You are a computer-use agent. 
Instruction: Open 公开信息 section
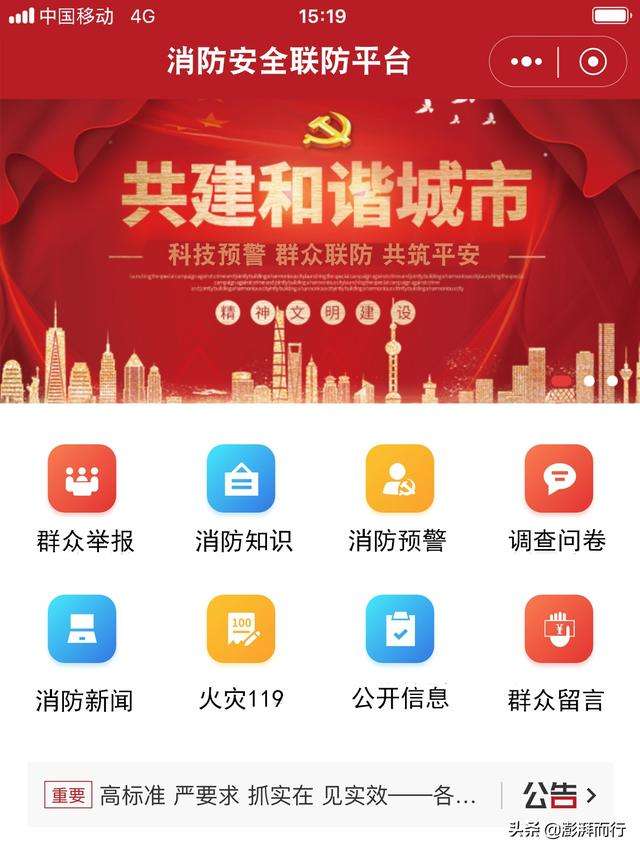[x=400, y=630]
